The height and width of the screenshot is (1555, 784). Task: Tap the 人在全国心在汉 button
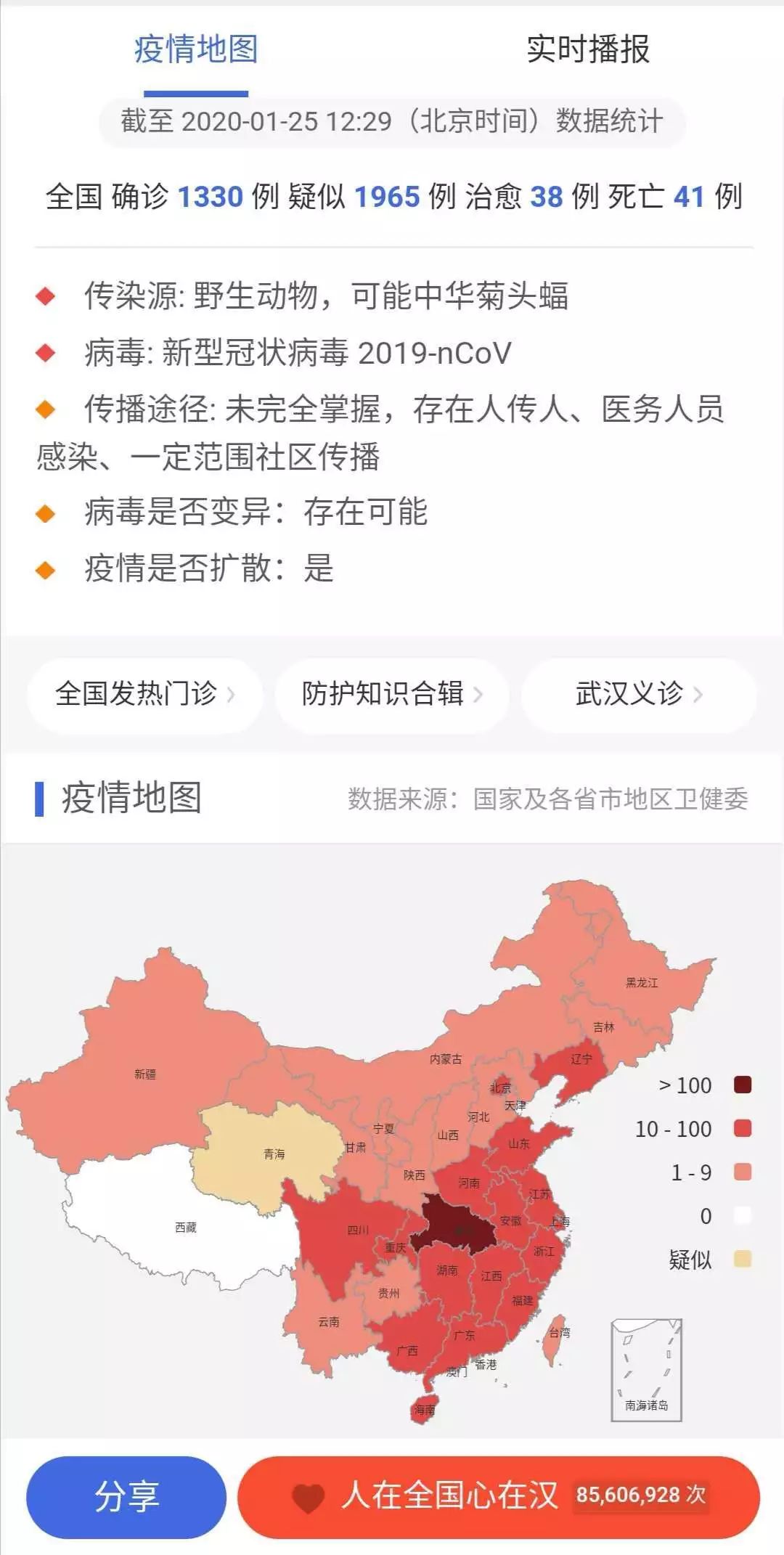(x=498, y=1496)
